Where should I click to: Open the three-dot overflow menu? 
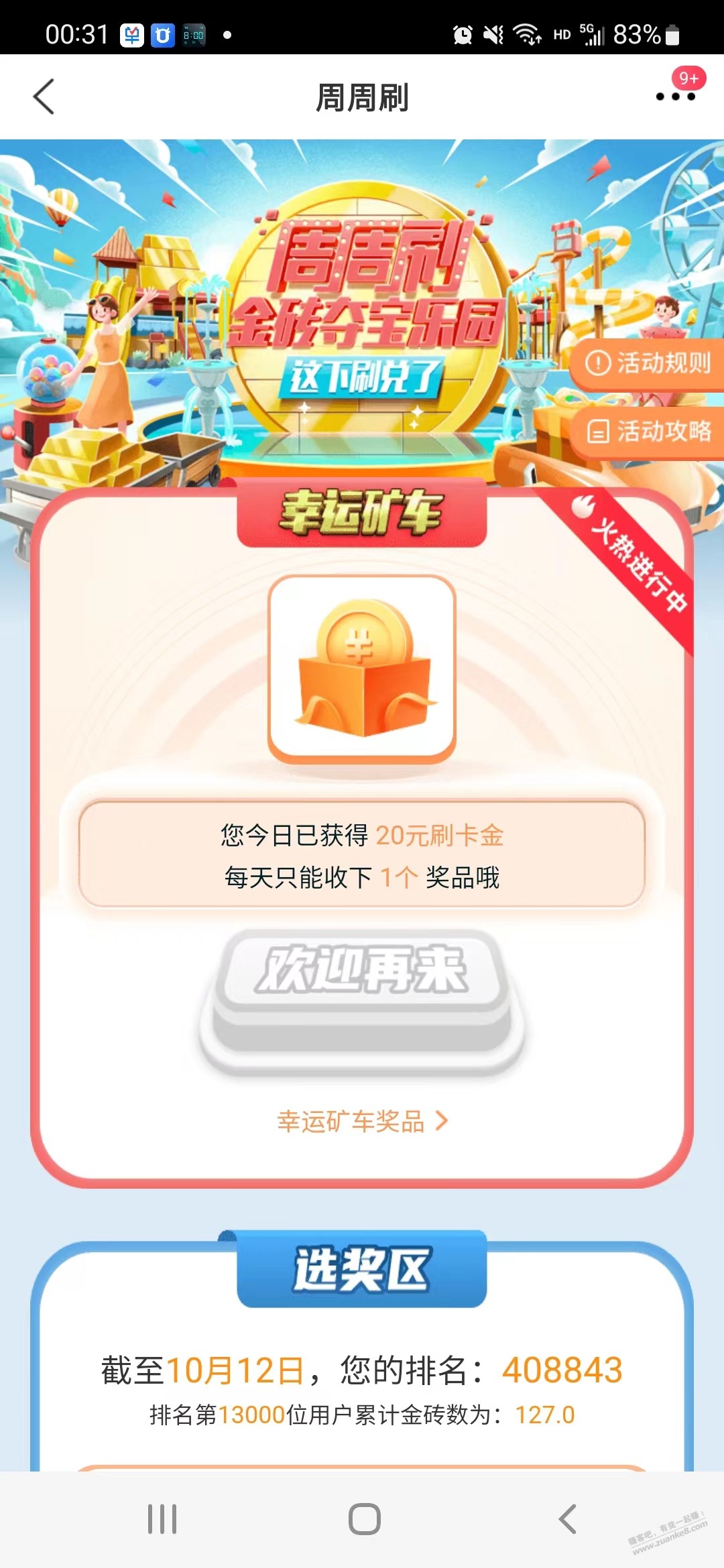tap(675, 96)
